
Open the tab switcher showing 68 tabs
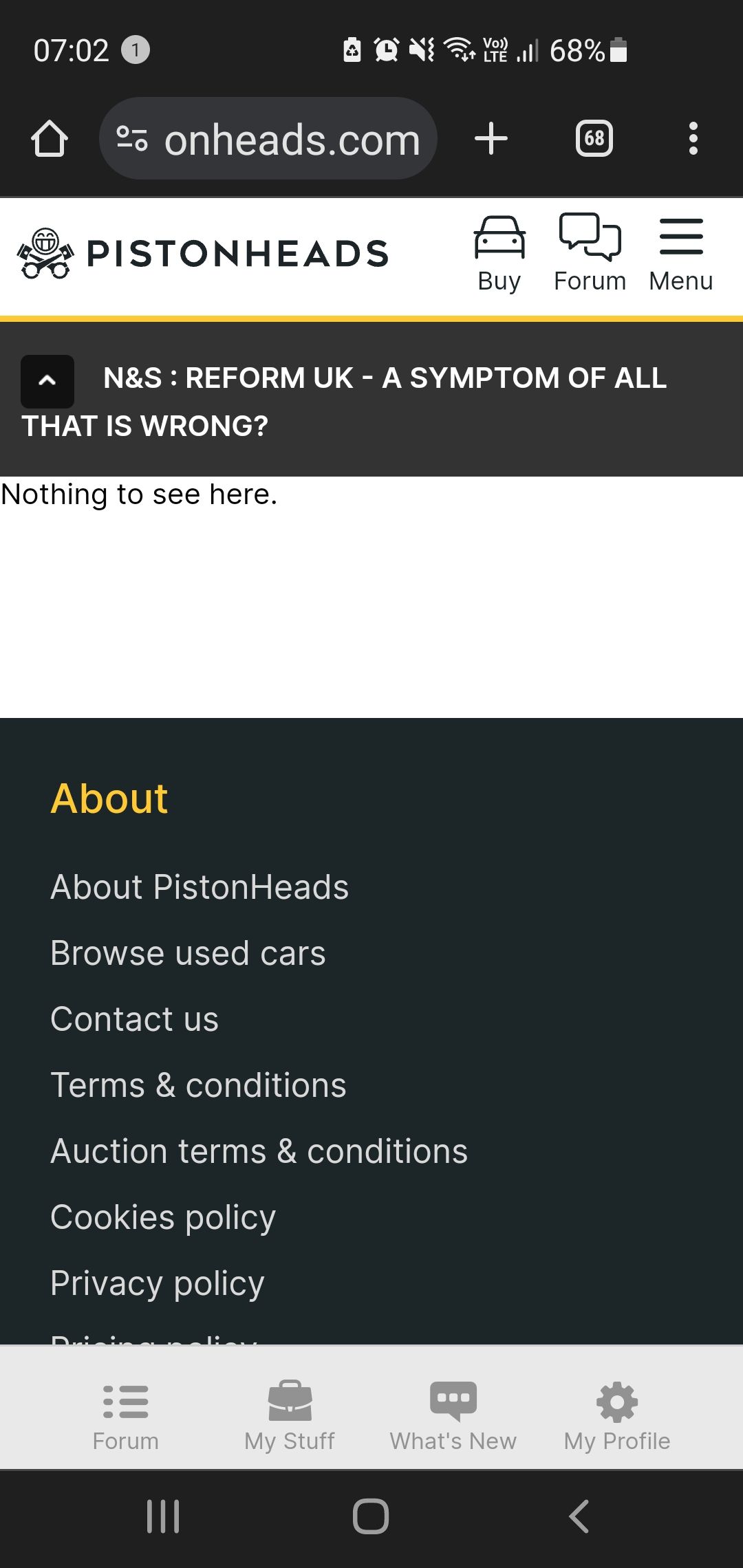594,139
